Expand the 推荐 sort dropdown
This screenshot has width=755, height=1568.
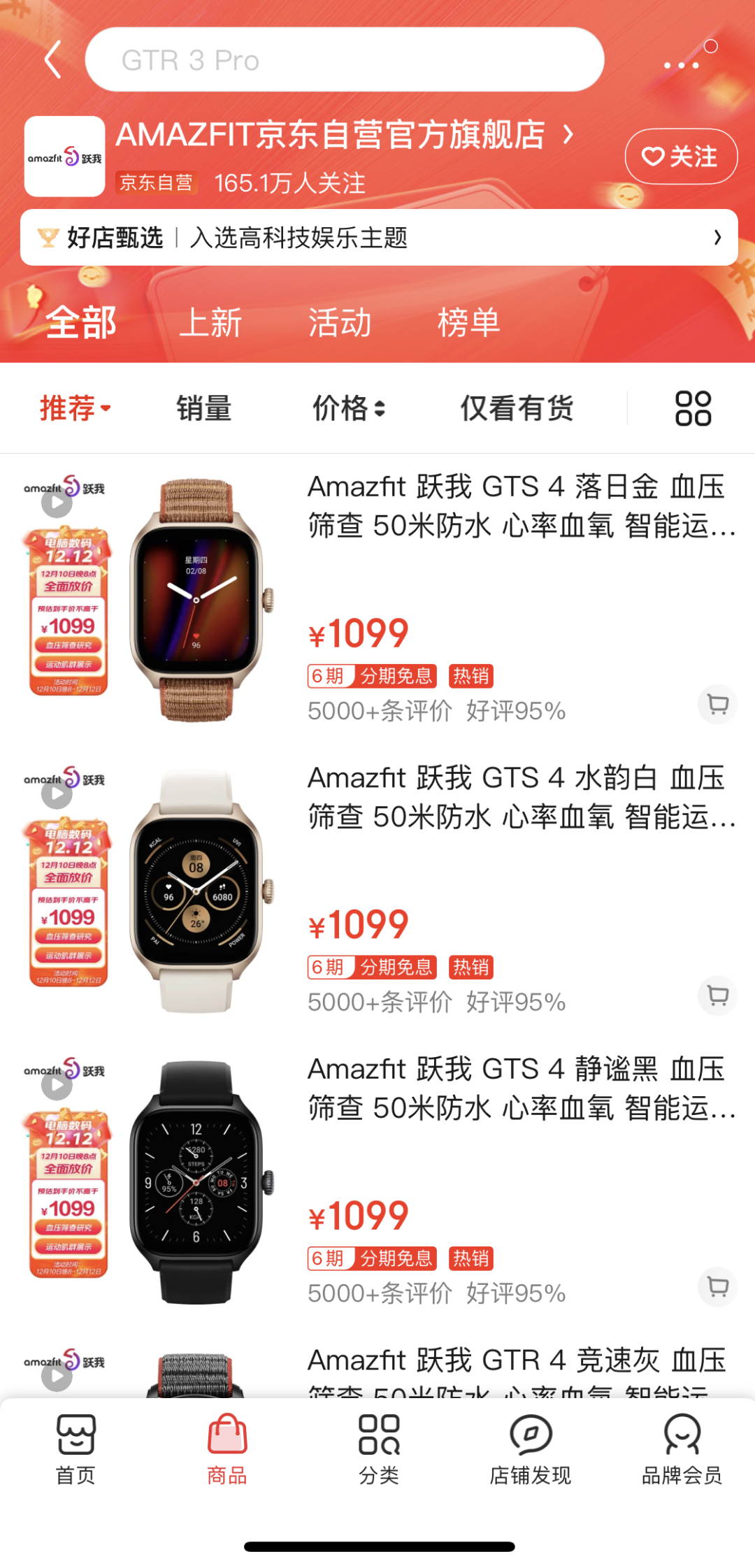(75, 408)
